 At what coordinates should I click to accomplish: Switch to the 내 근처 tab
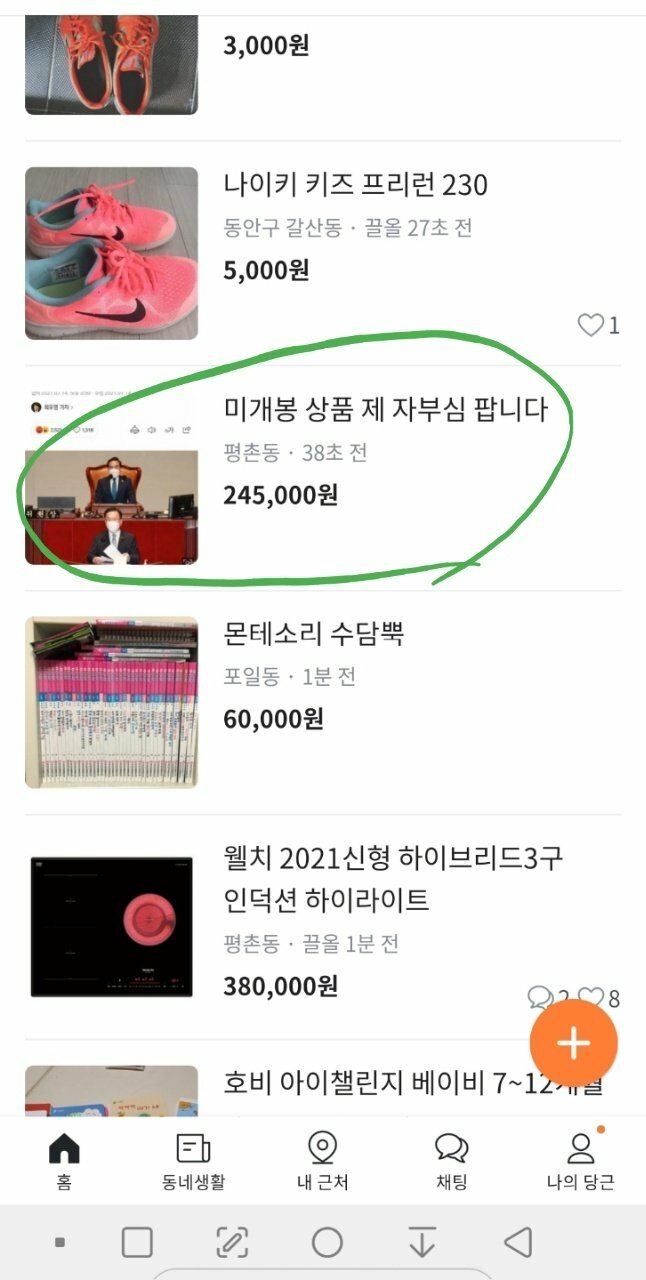pyautogui.click(x=322, y=1160)
